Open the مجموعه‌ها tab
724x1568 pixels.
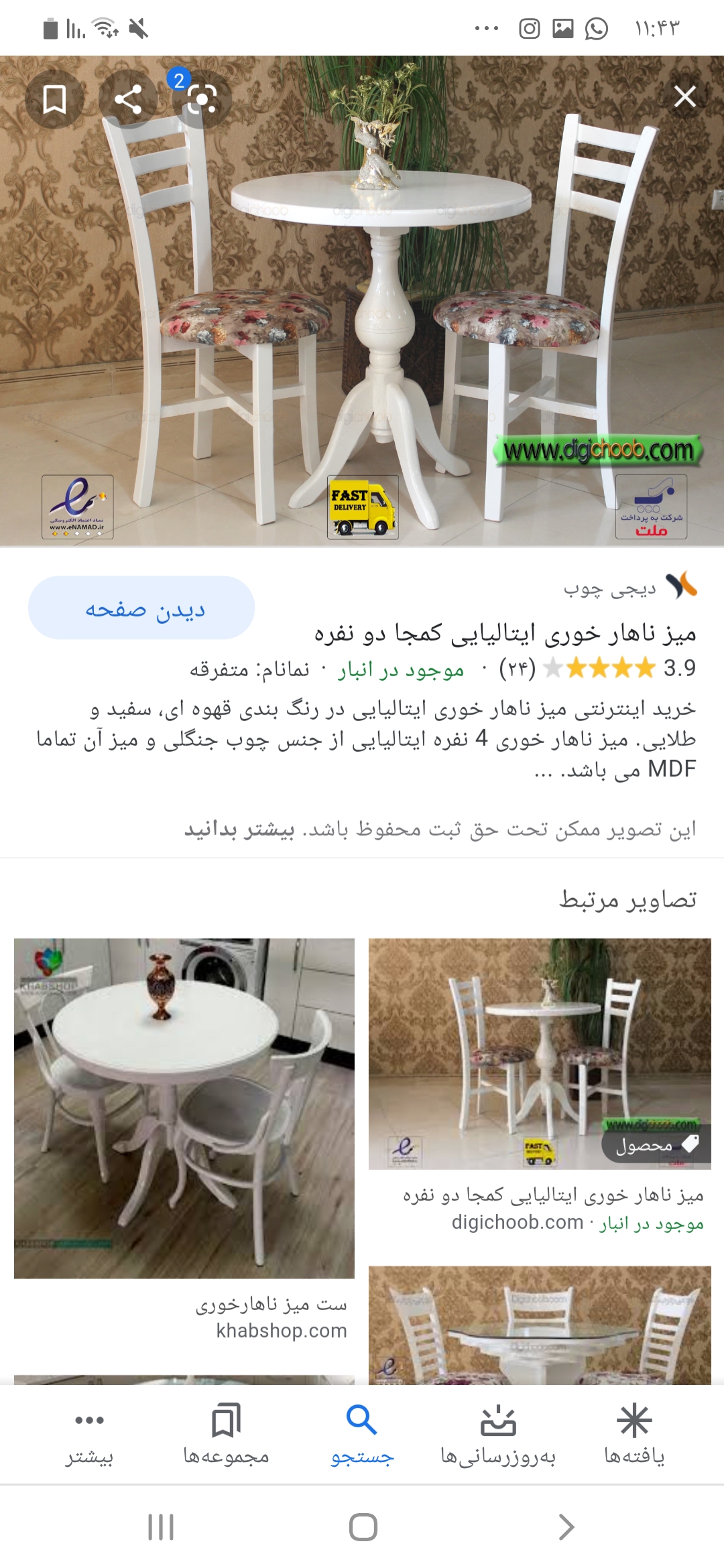click(226, 1434)
